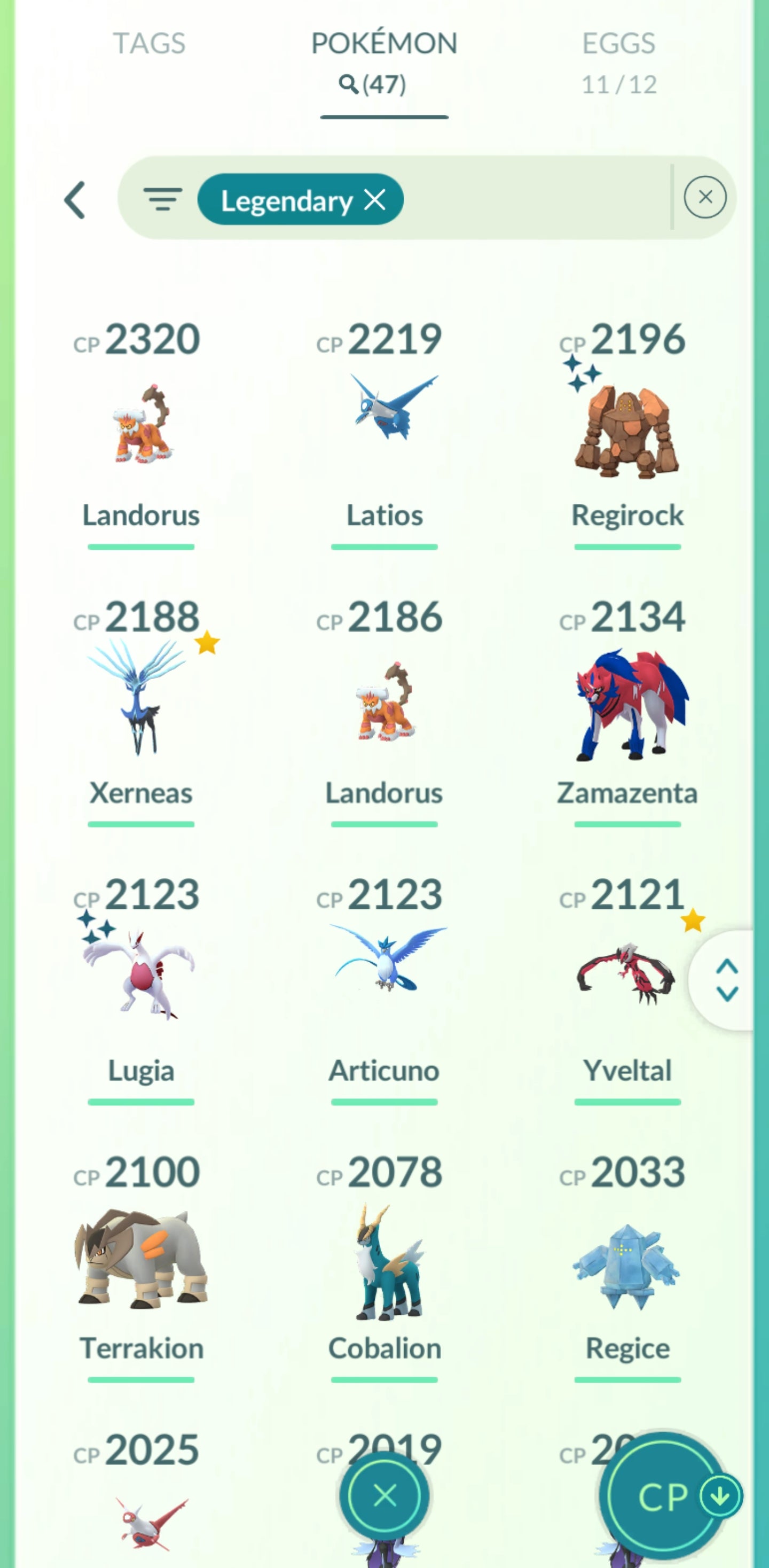Screen dimensions: 769x1568
Task: Close the Pokémon list
Action: 384,1495
